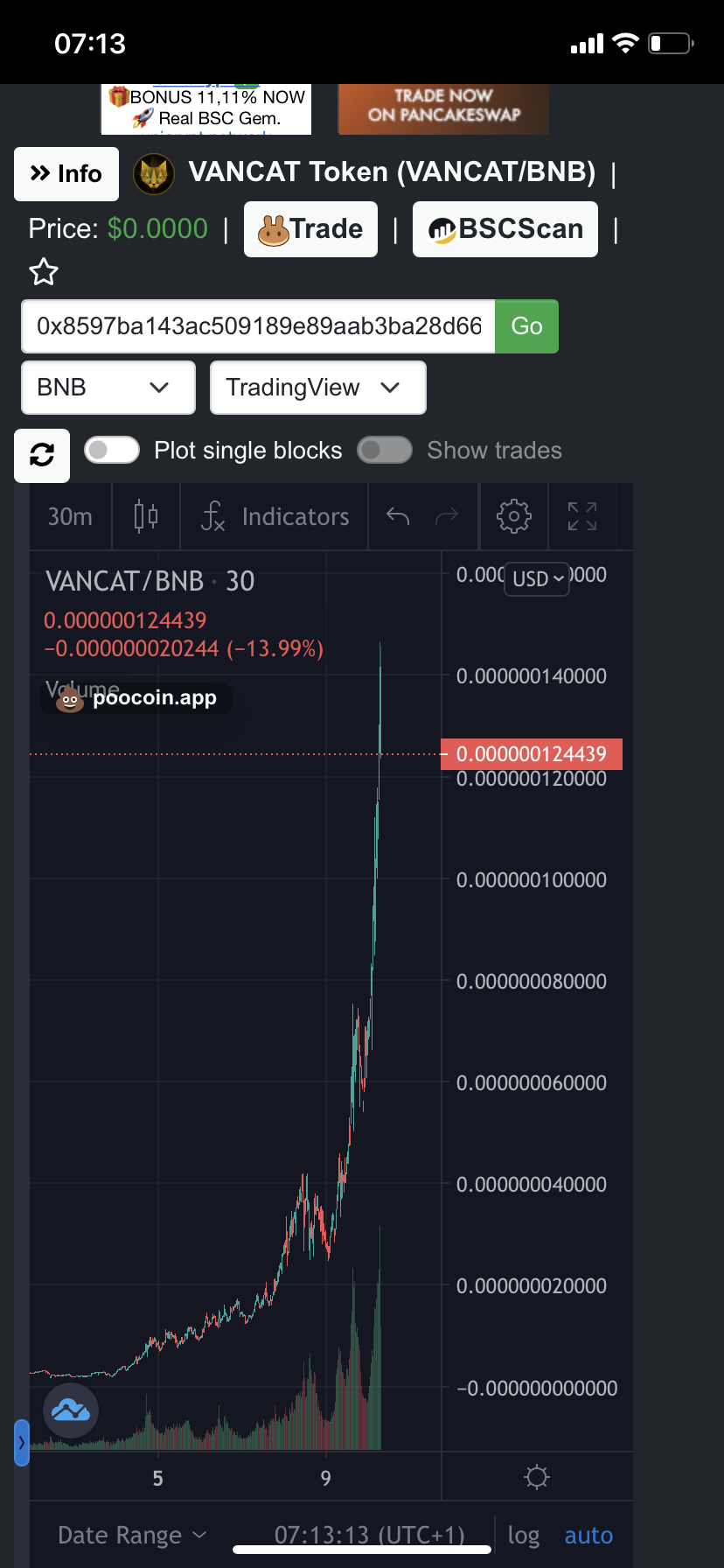Change the 30m chart interval
724x1568 pixels.
[70, 517]
